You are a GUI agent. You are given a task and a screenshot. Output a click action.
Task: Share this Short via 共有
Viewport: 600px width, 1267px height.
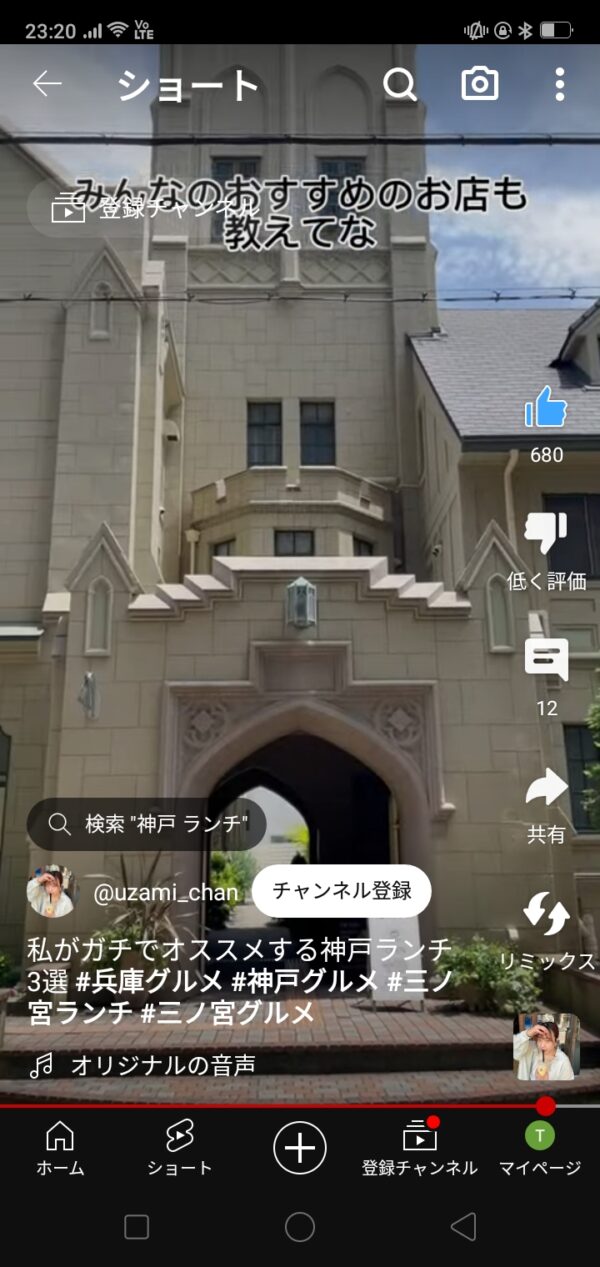(546, 790)
